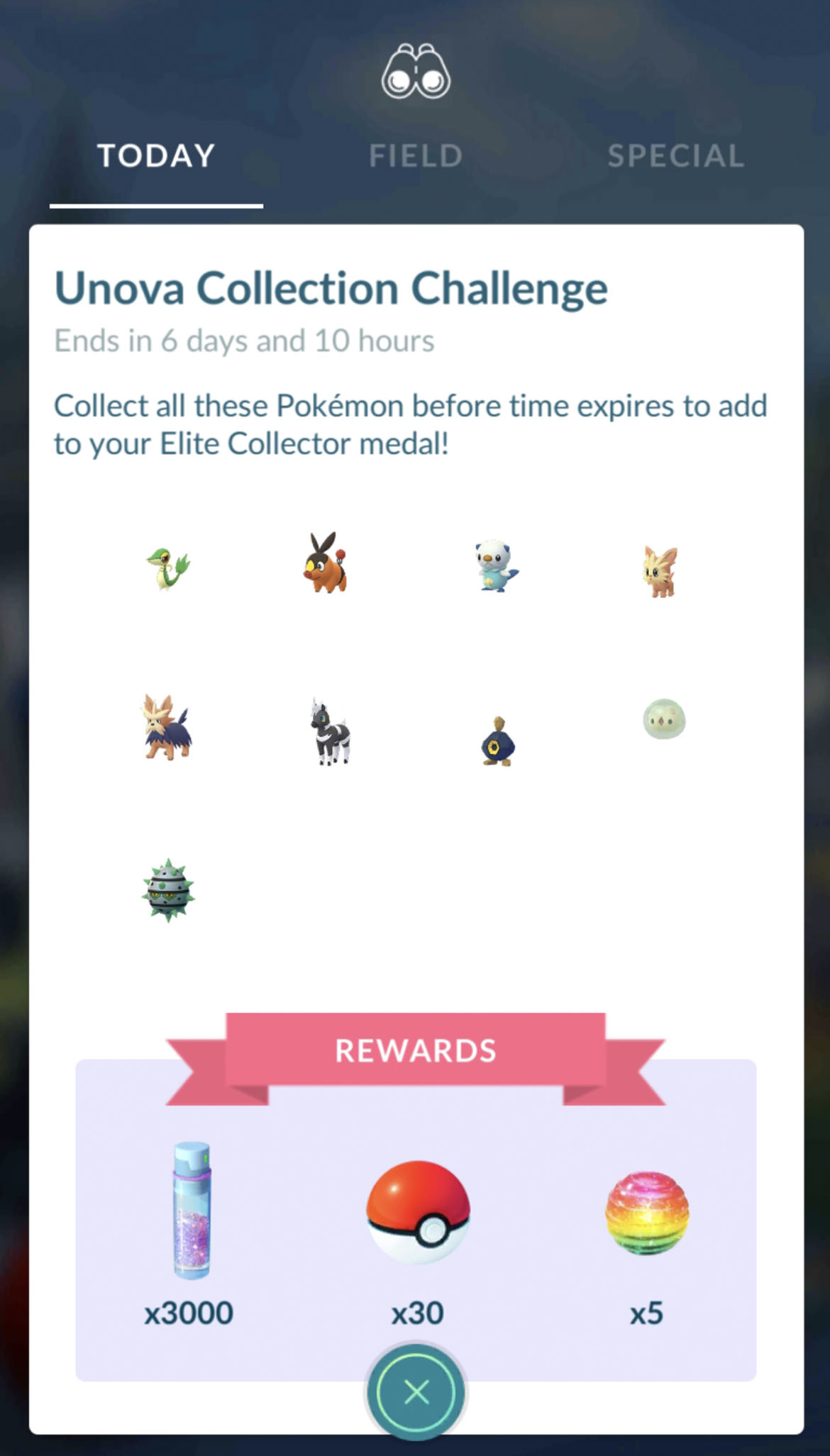Switch to the Special tab

pyautogui.click(x=675, y=156)
